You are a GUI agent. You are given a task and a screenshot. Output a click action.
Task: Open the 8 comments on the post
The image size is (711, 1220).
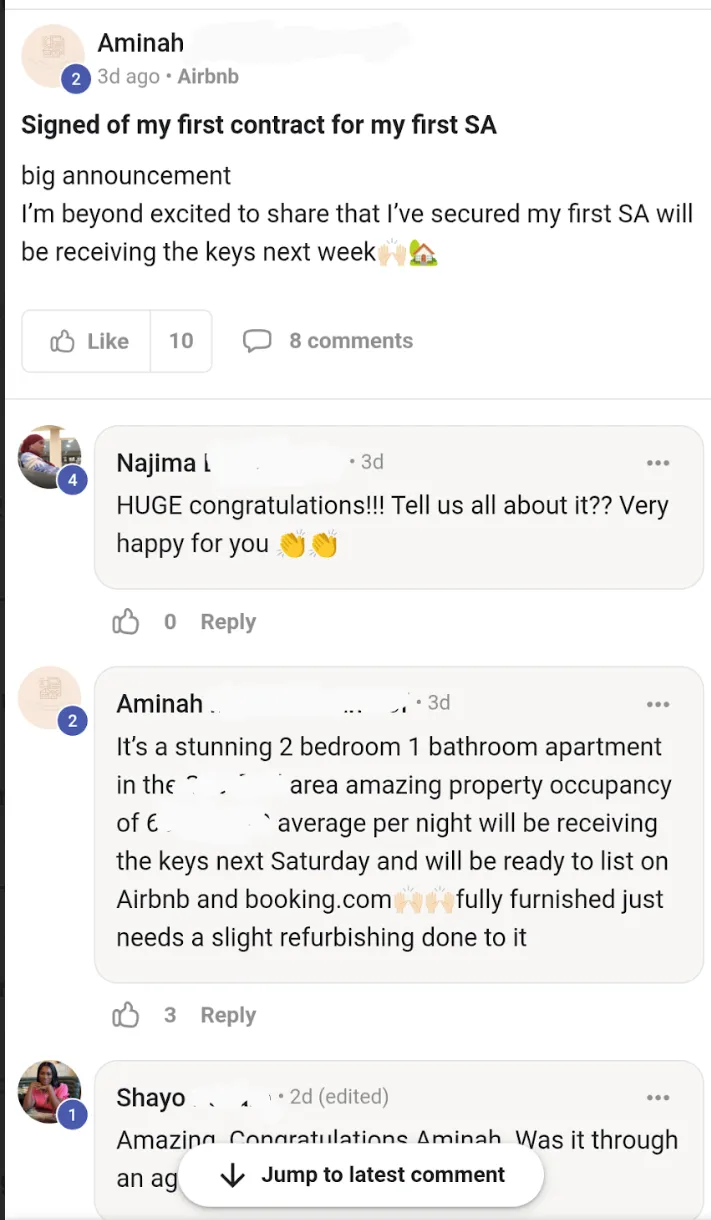[328, 341]
